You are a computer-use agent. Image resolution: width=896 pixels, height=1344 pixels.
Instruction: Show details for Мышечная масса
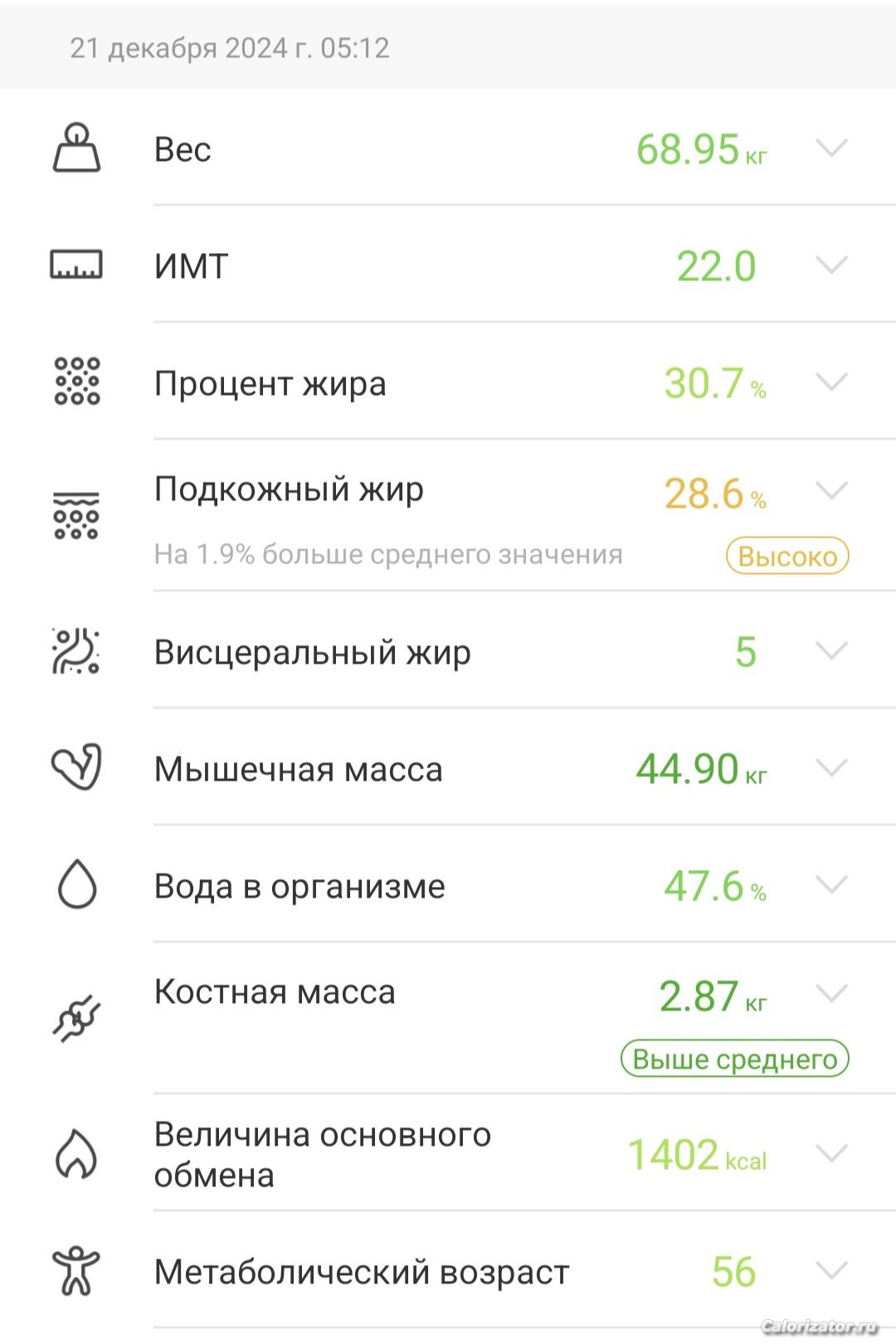click(831, 768)
